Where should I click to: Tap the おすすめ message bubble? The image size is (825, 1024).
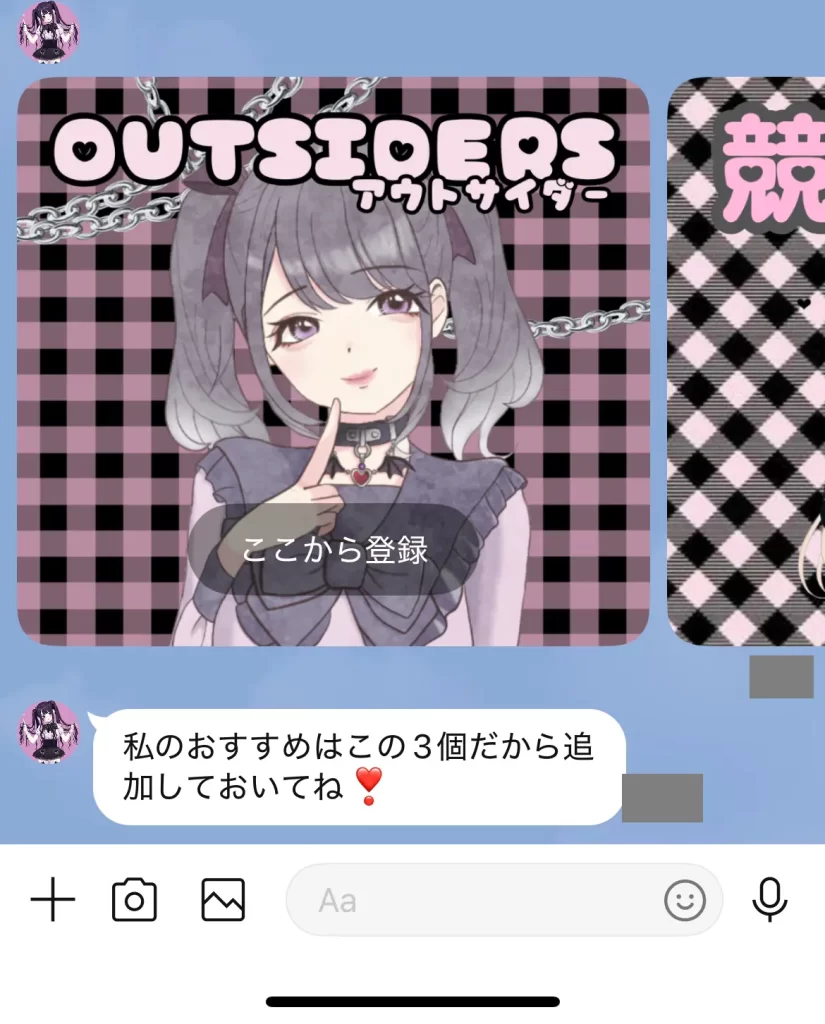pyautogui.click(x=360, y=765)
